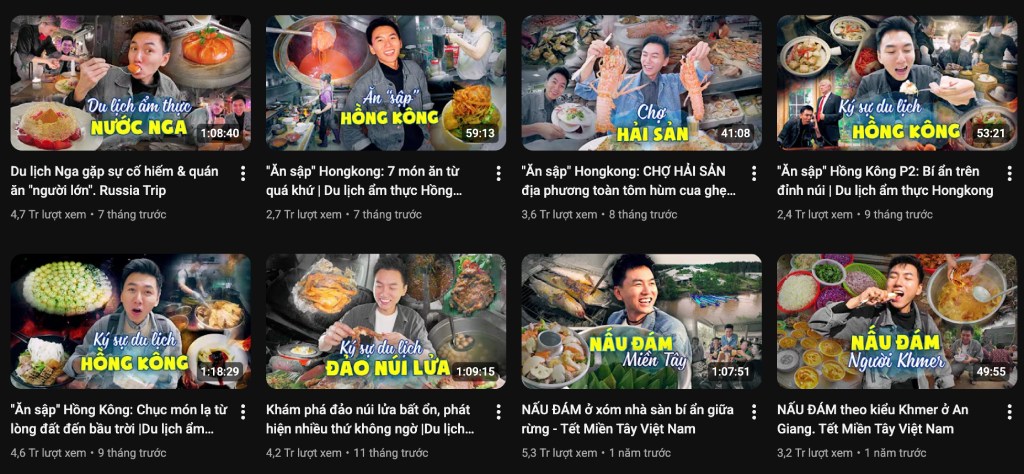Open options menu for Hongkong 7 món ăn
The image size is (1024, 474).
click(x=499, y=174)
